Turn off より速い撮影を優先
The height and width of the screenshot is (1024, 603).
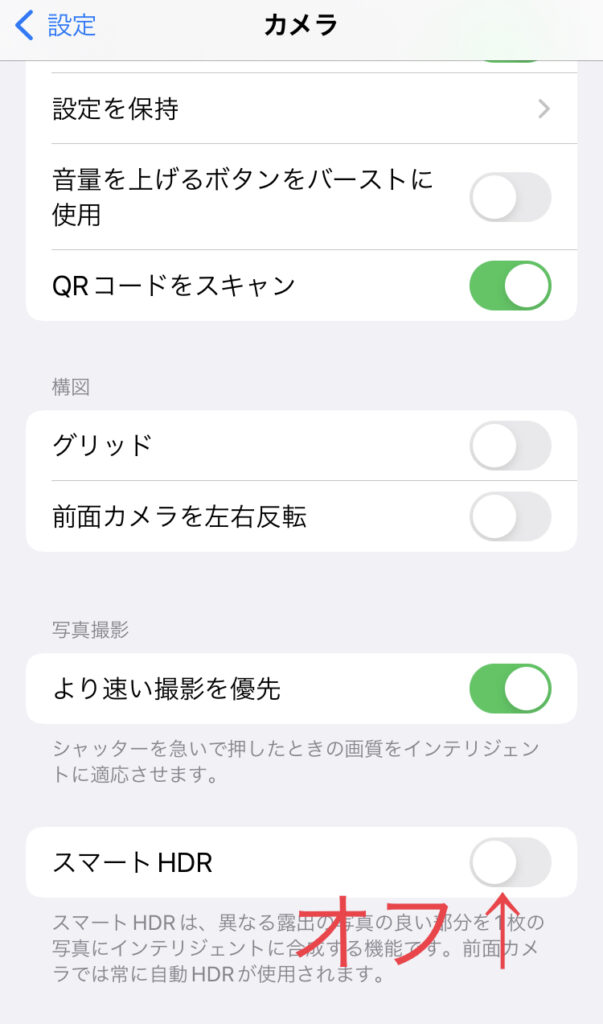[510, 688]
